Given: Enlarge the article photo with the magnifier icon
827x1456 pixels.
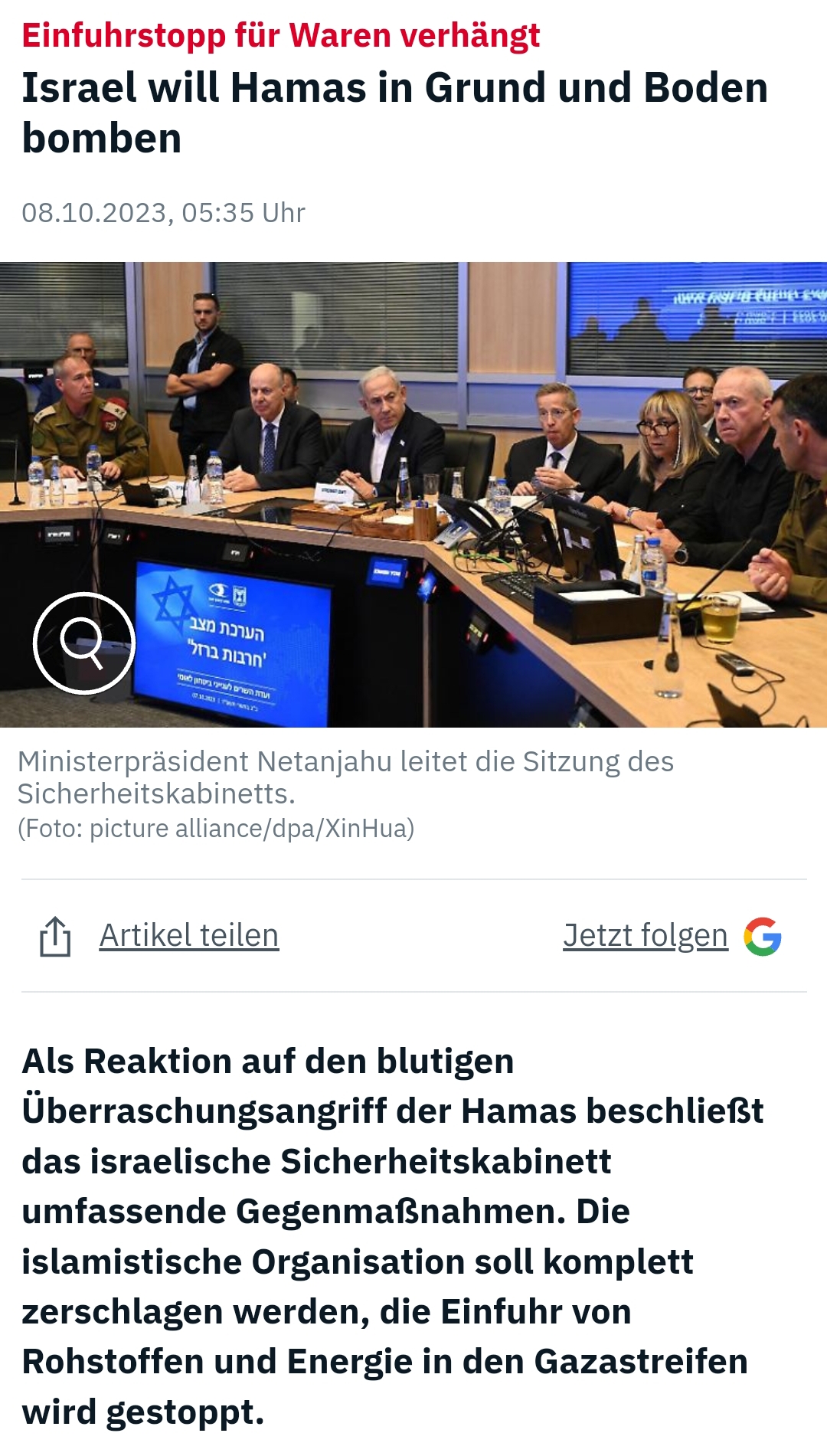Looking at the screenshot, I should click(x=84, y=643).
